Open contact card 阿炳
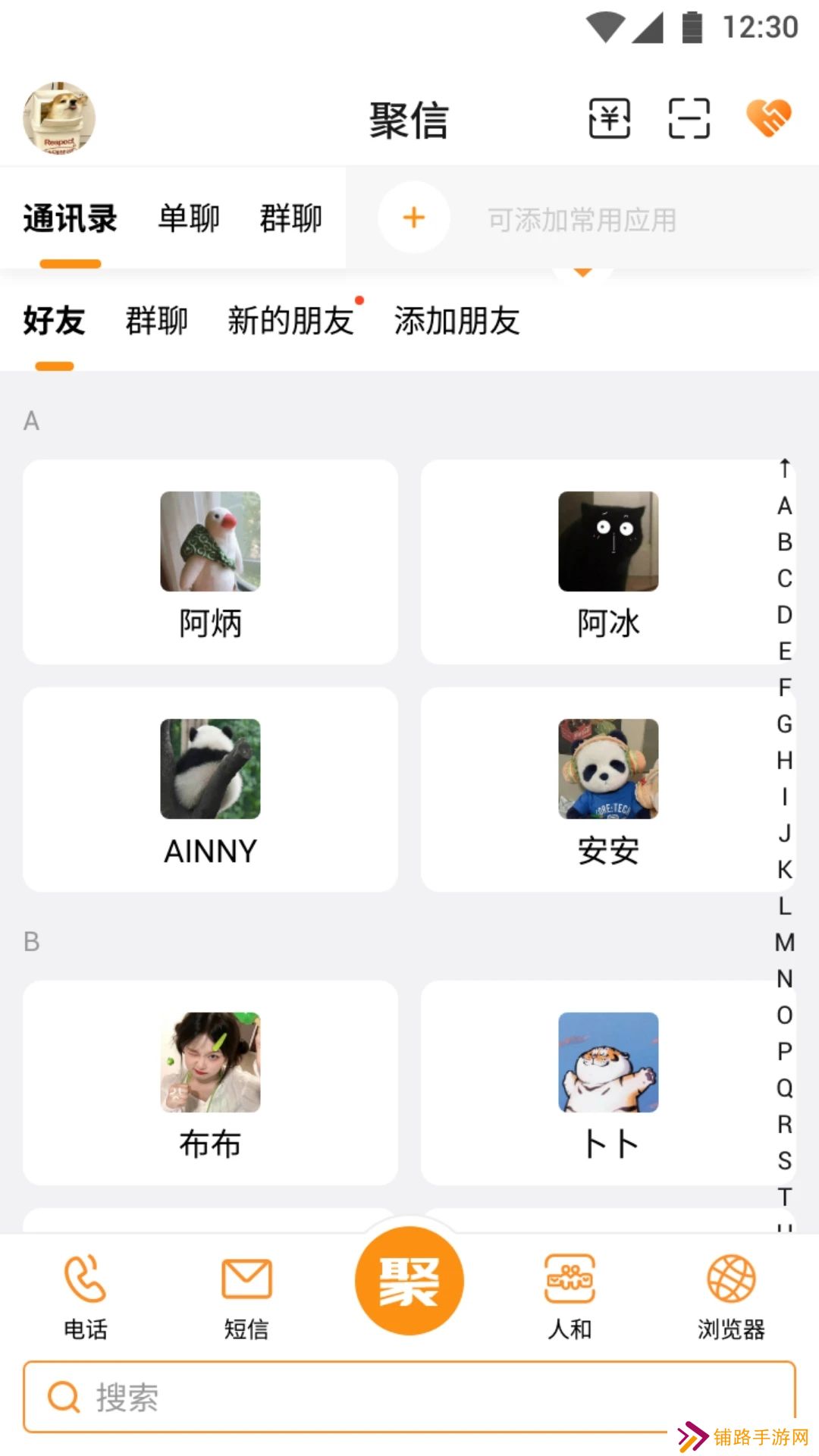 210,561
